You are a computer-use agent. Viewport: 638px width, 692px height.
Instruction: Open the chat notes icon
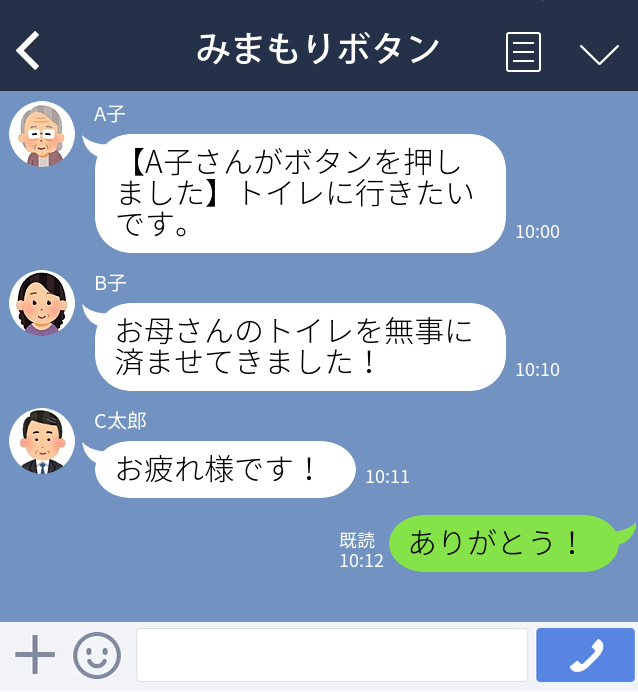[x=523, y=52]
